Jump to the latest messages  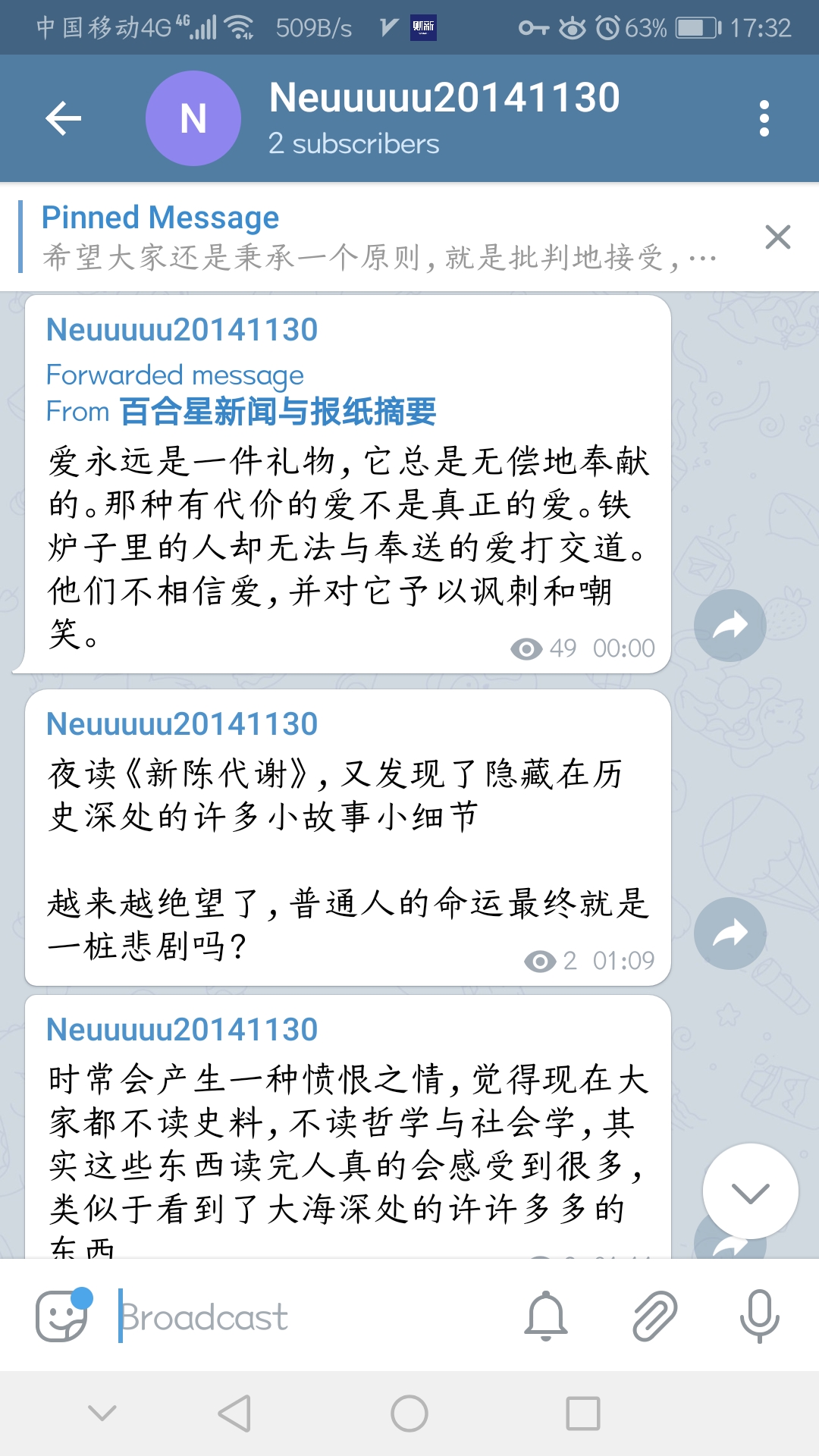coord(750,1191)
